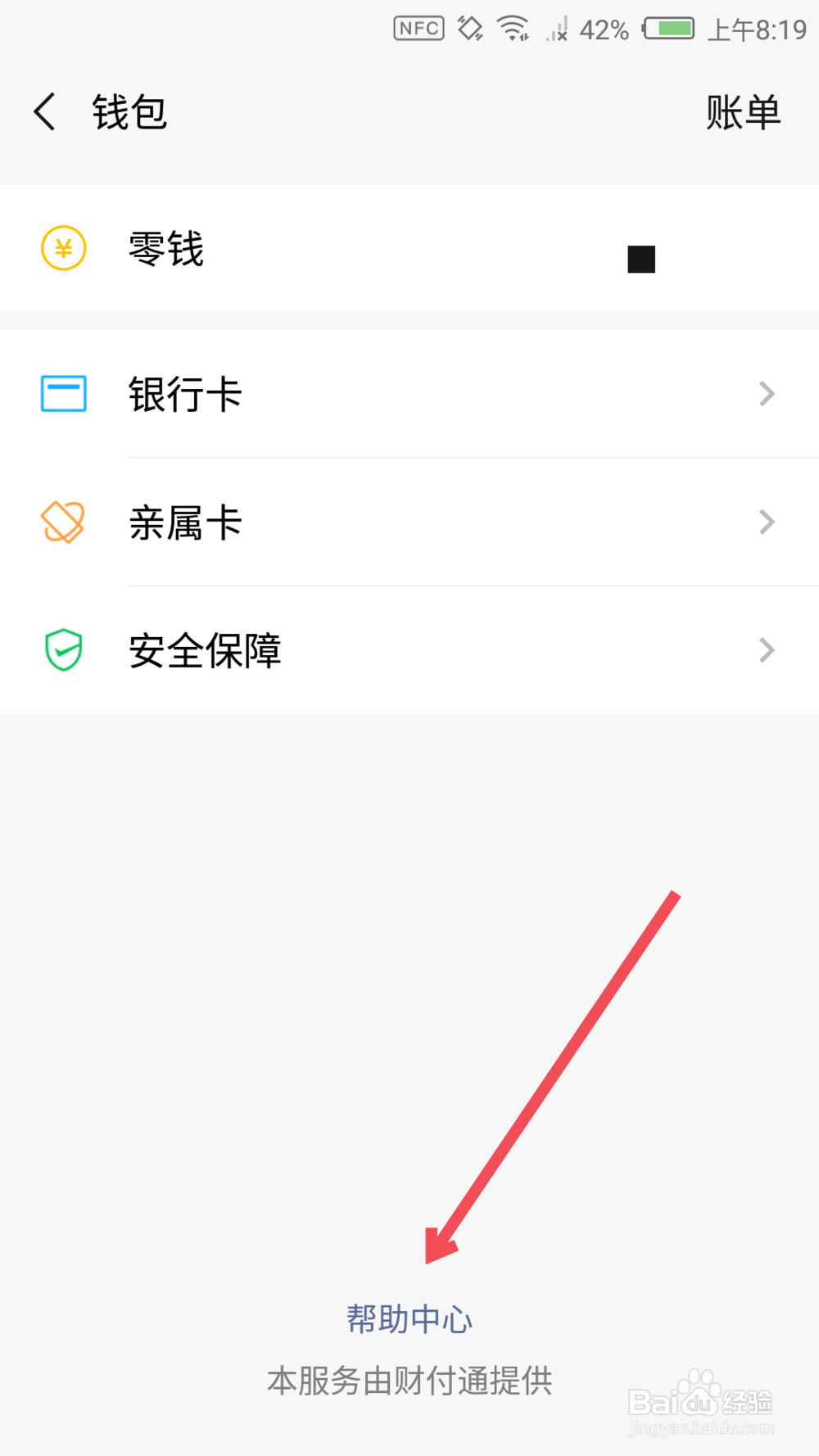The height and width of the screenshot is (1456, 819).
Task: Tap the green shield security icon
Action: pyautogui.click(x=63, y=649)
